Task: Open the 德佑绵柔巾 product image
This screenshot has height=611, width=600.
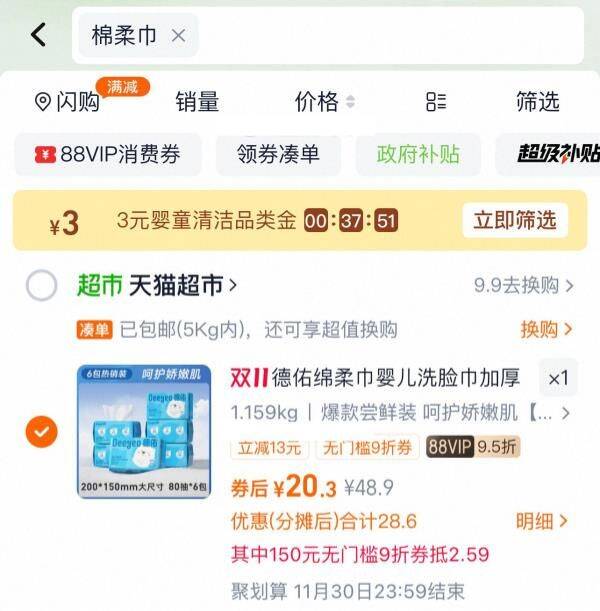Action: click(x=144, y=431)
